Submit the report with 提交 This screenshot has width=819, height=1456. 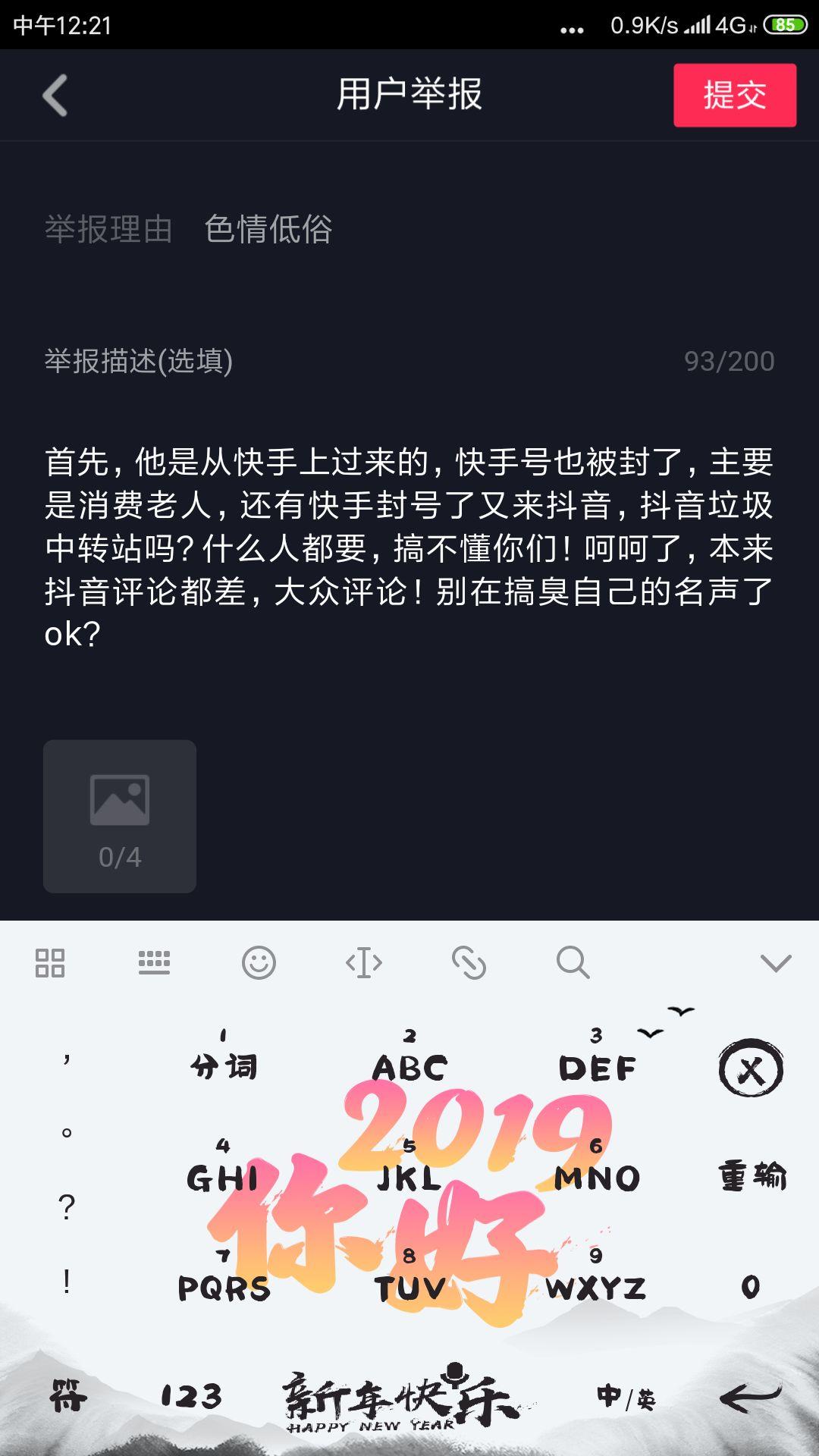click(734, 96)
